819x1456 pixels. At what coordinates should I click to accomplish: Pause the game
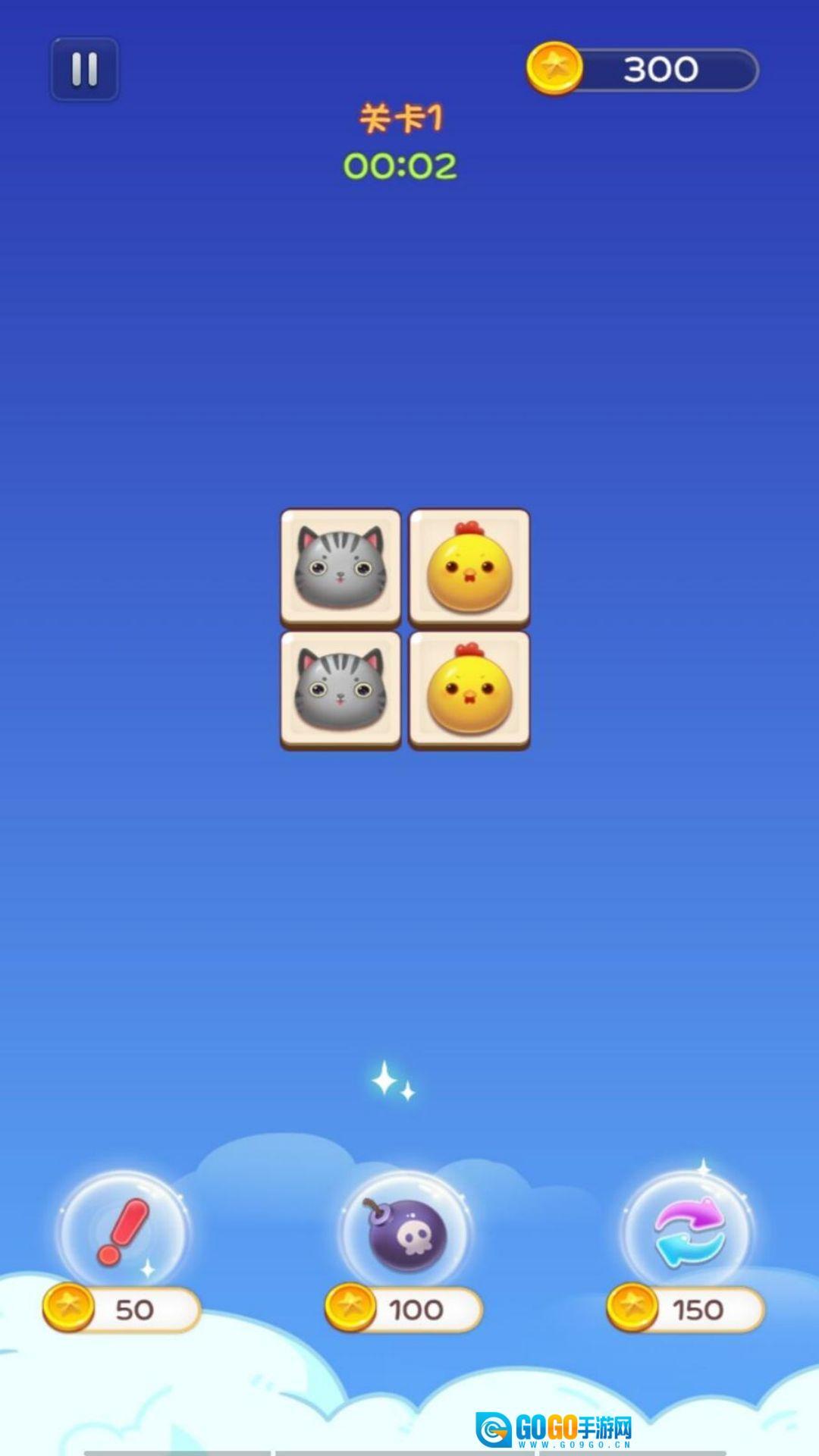click(x=84, y=69)
